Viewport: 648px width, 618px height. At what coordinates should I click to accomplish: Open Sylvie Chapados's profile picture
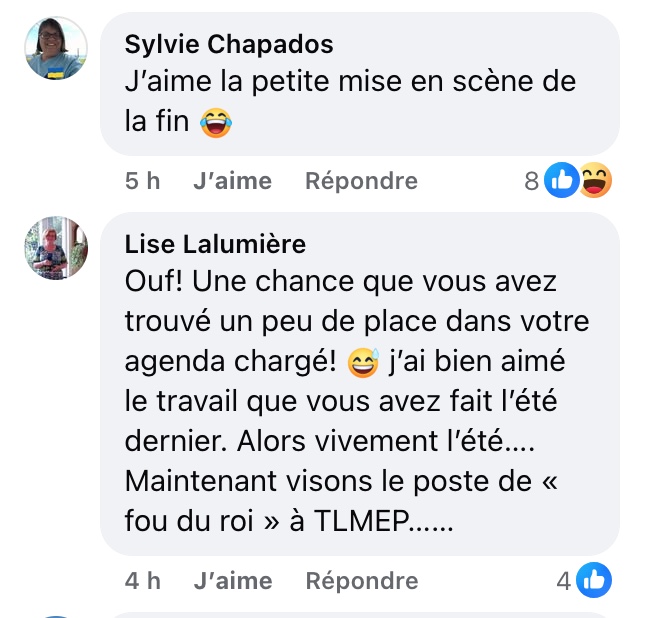[56, 48]
